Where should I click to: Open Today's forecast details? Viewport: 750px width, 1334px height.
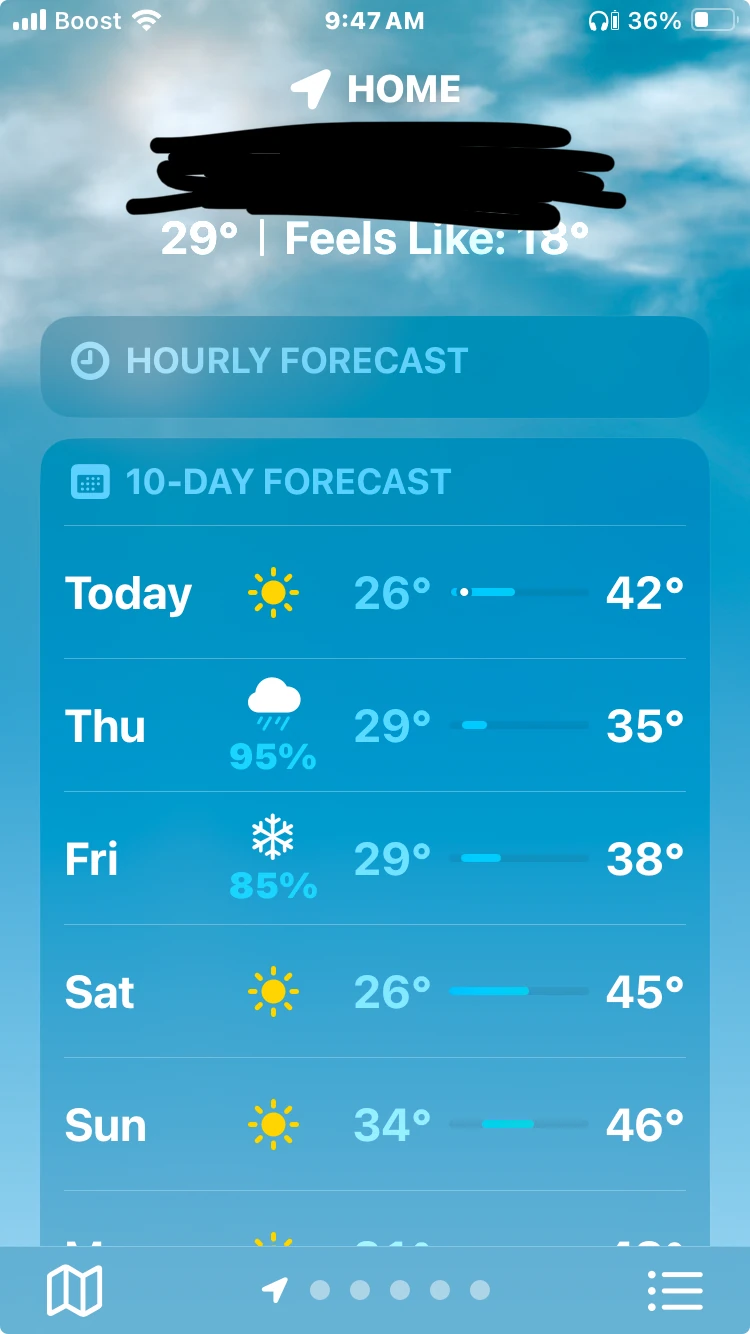pos(374,593)
